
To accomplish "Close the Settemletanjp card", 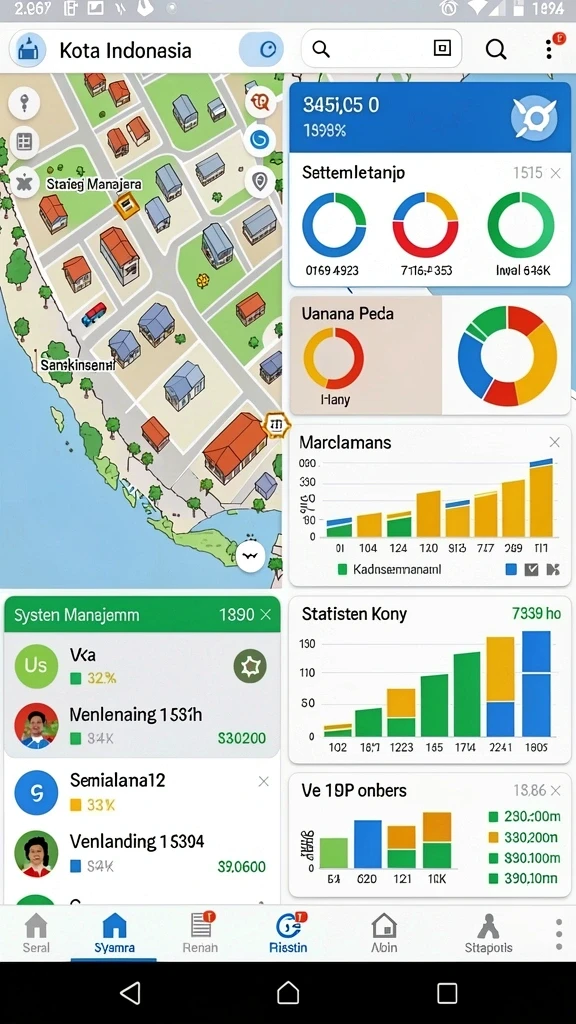I will pyautogui.click(x=555, y=173).
